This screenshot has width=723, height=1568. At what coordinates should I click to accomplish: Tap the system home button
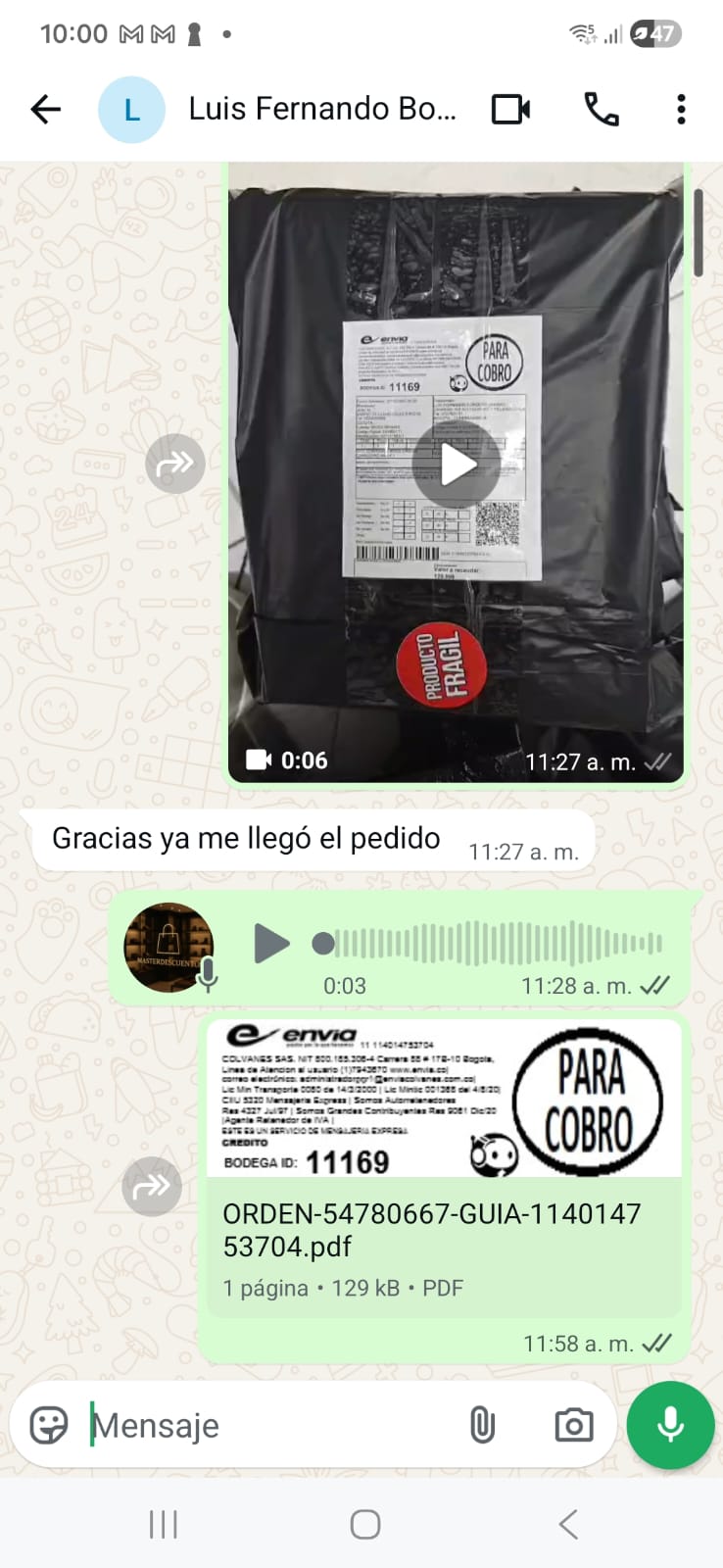364,1524
